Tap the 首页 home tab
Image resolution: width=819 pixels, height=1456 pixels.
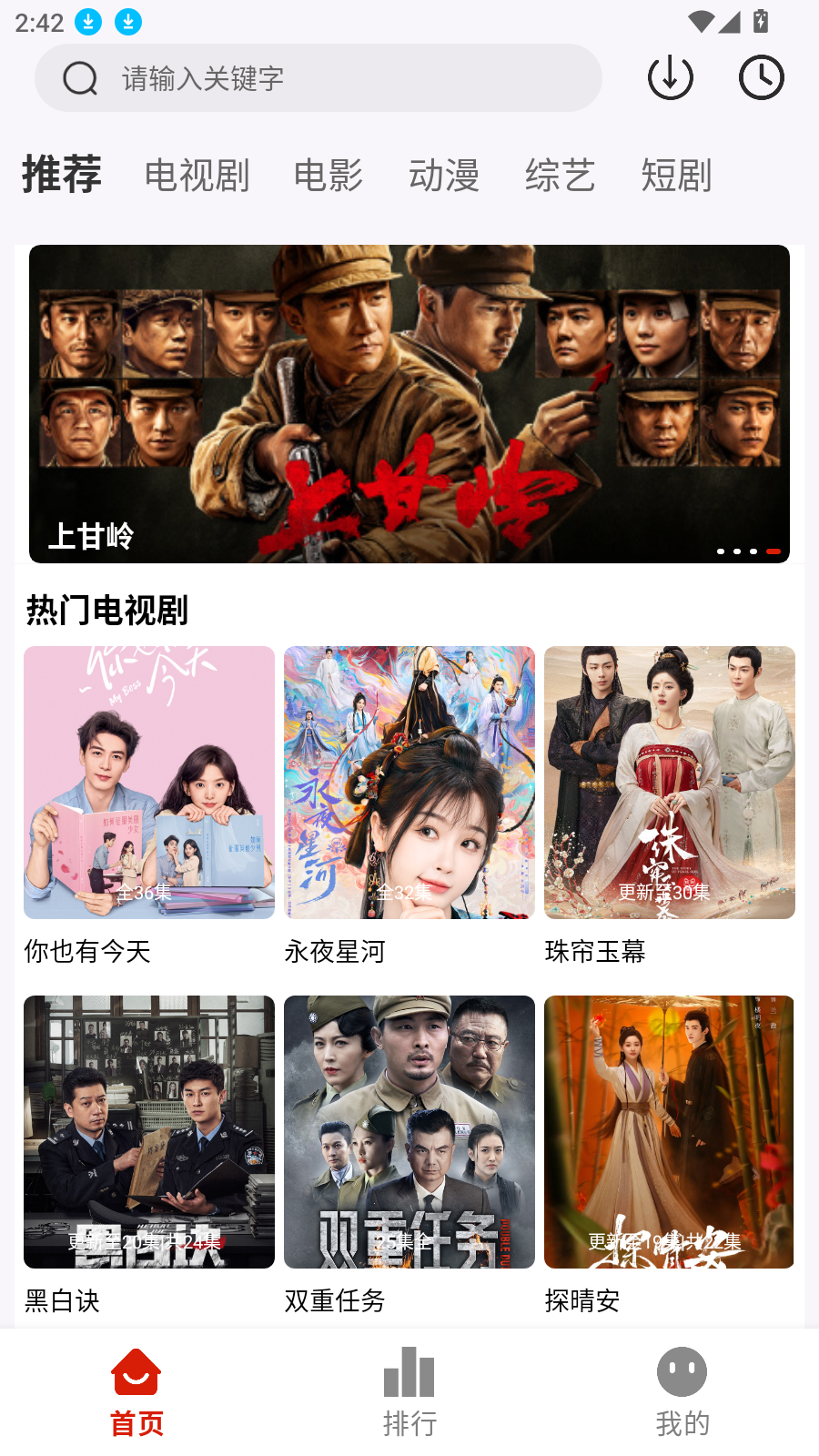[136, 1391]
